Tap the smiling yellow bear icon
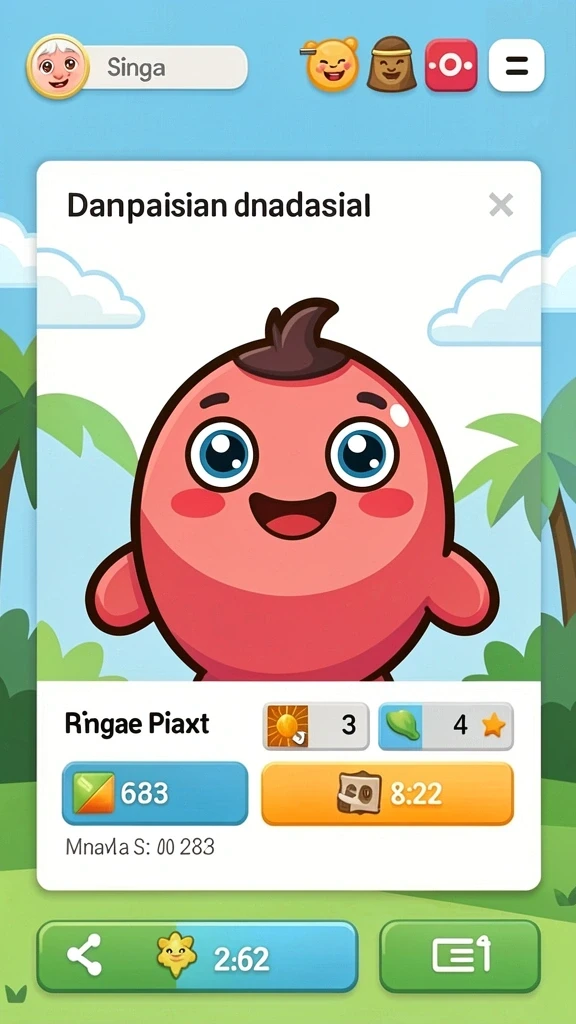 coord(332,64)
